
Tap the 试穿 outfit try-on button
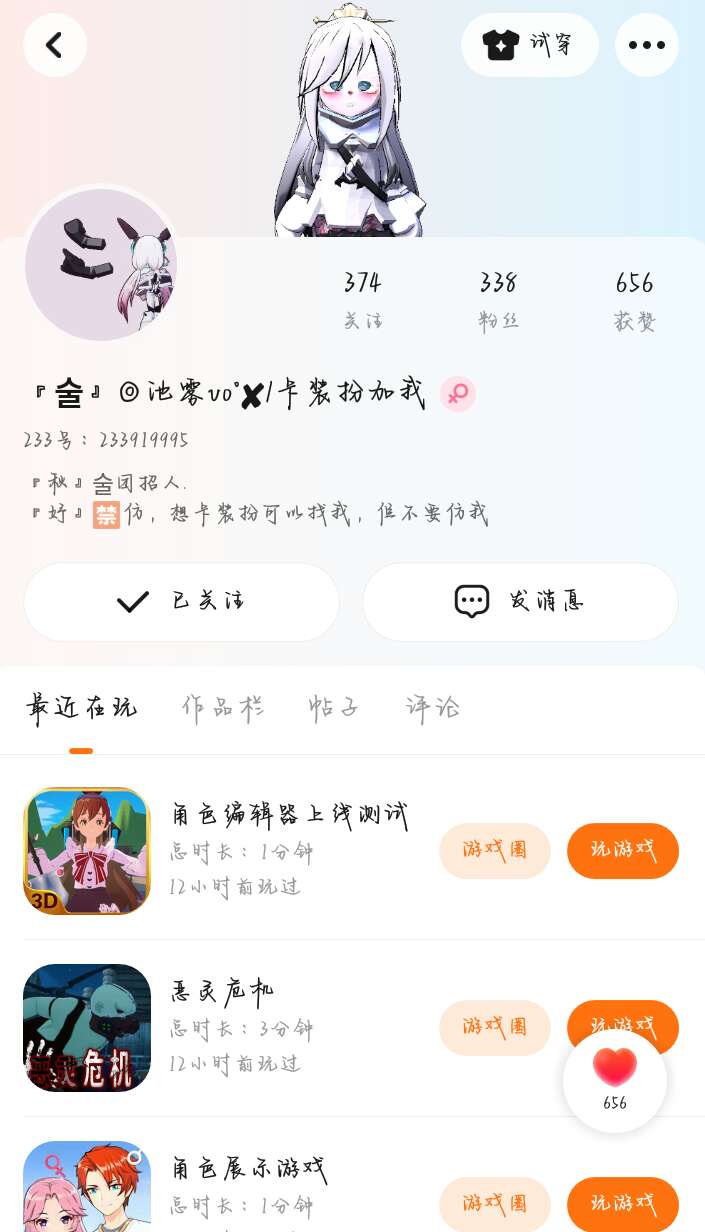pos(529,45)
